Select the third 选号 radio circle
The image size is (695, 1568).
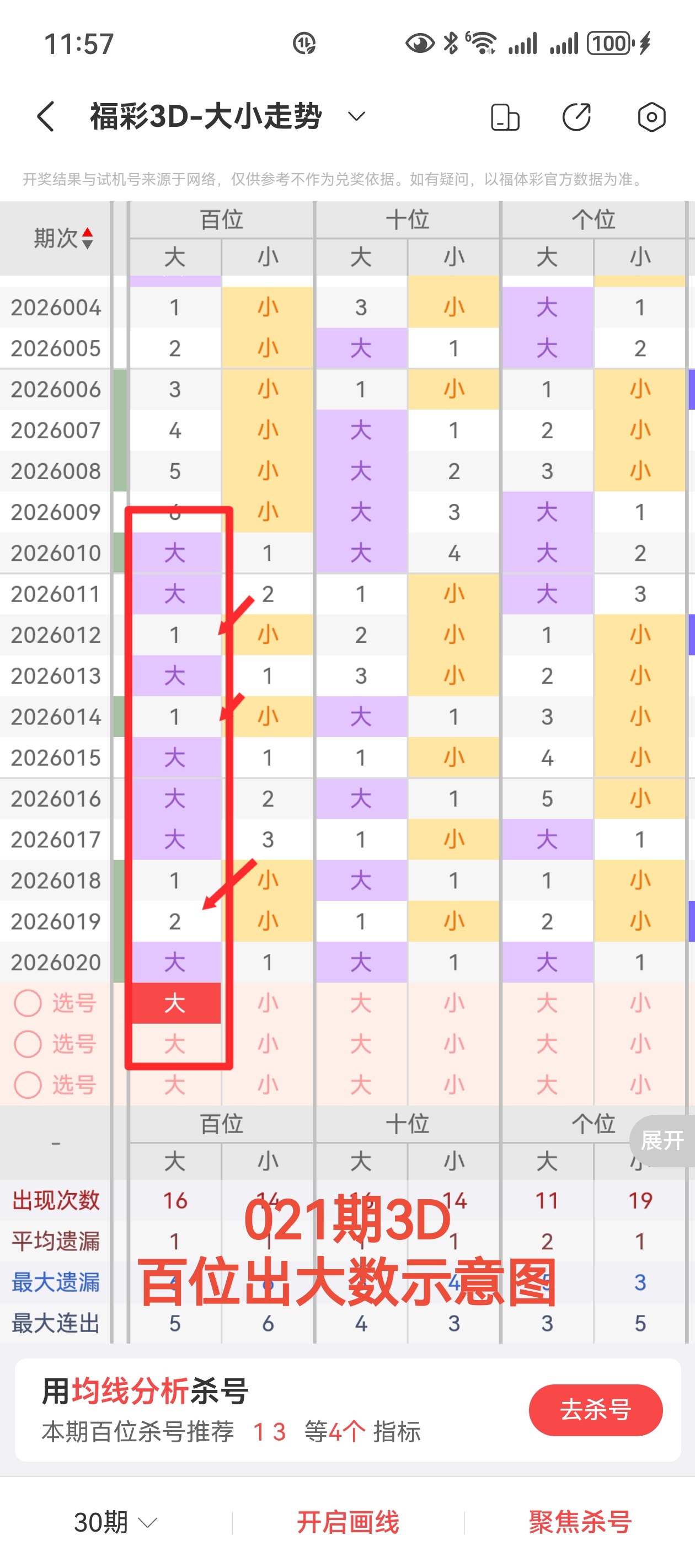point(27,1084)
